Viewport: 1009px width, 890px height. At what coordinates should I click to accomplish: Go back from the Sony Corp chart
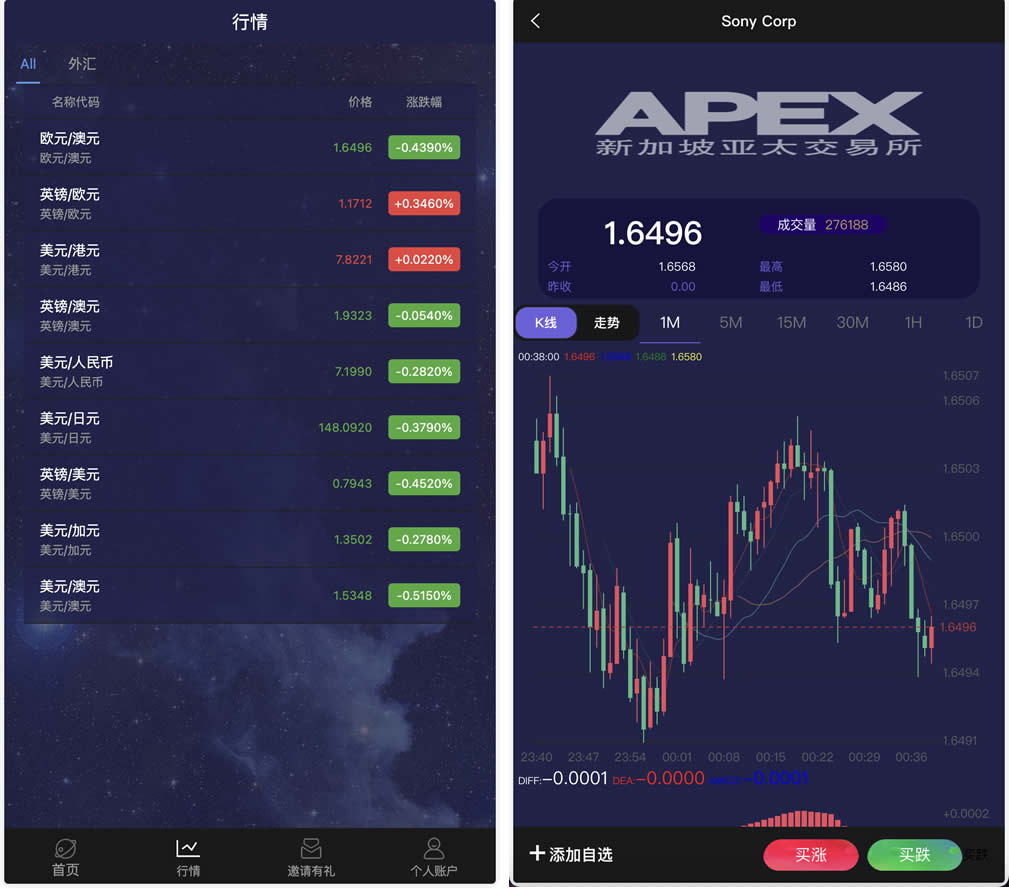pos(536,21)
